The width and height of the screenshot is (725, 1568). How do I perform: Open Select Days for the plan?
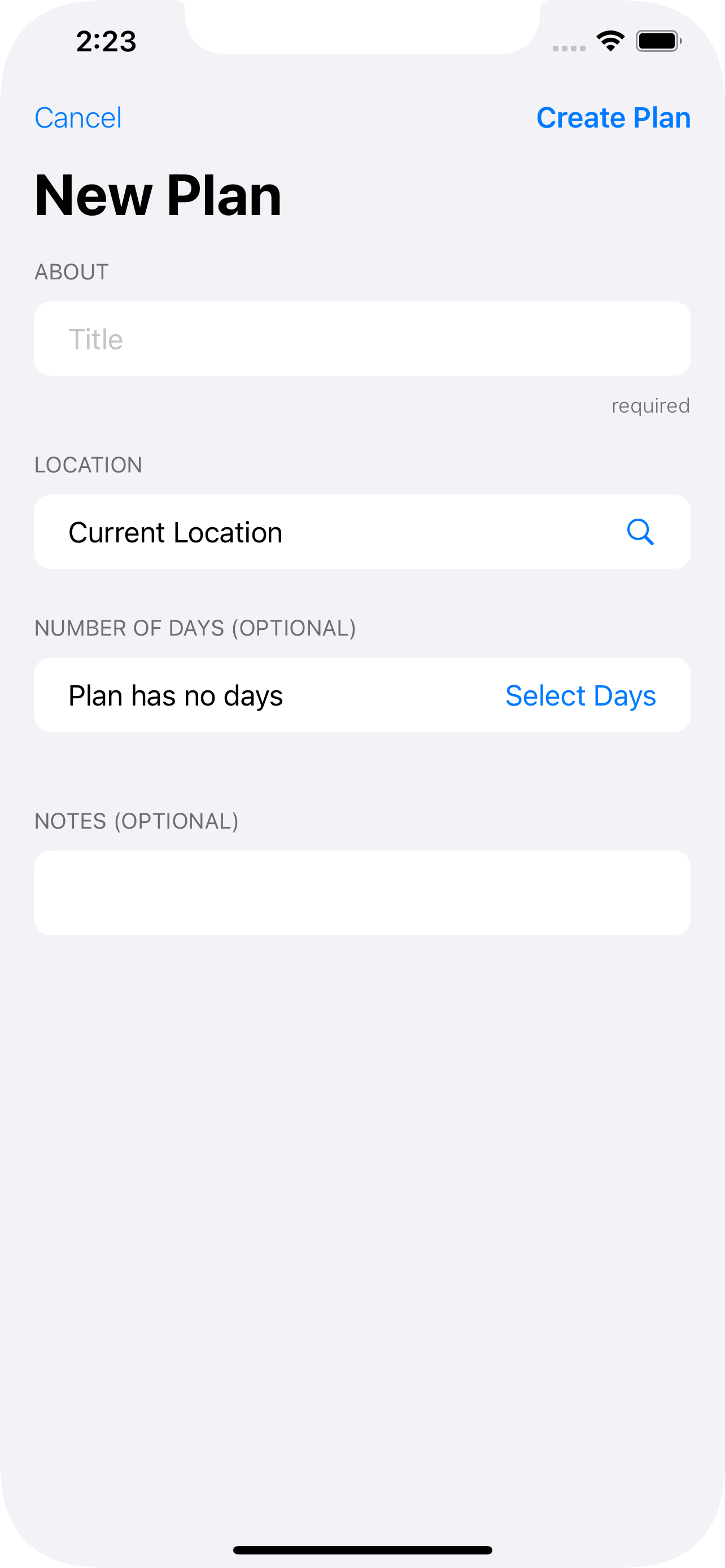[x=580, y=696]
